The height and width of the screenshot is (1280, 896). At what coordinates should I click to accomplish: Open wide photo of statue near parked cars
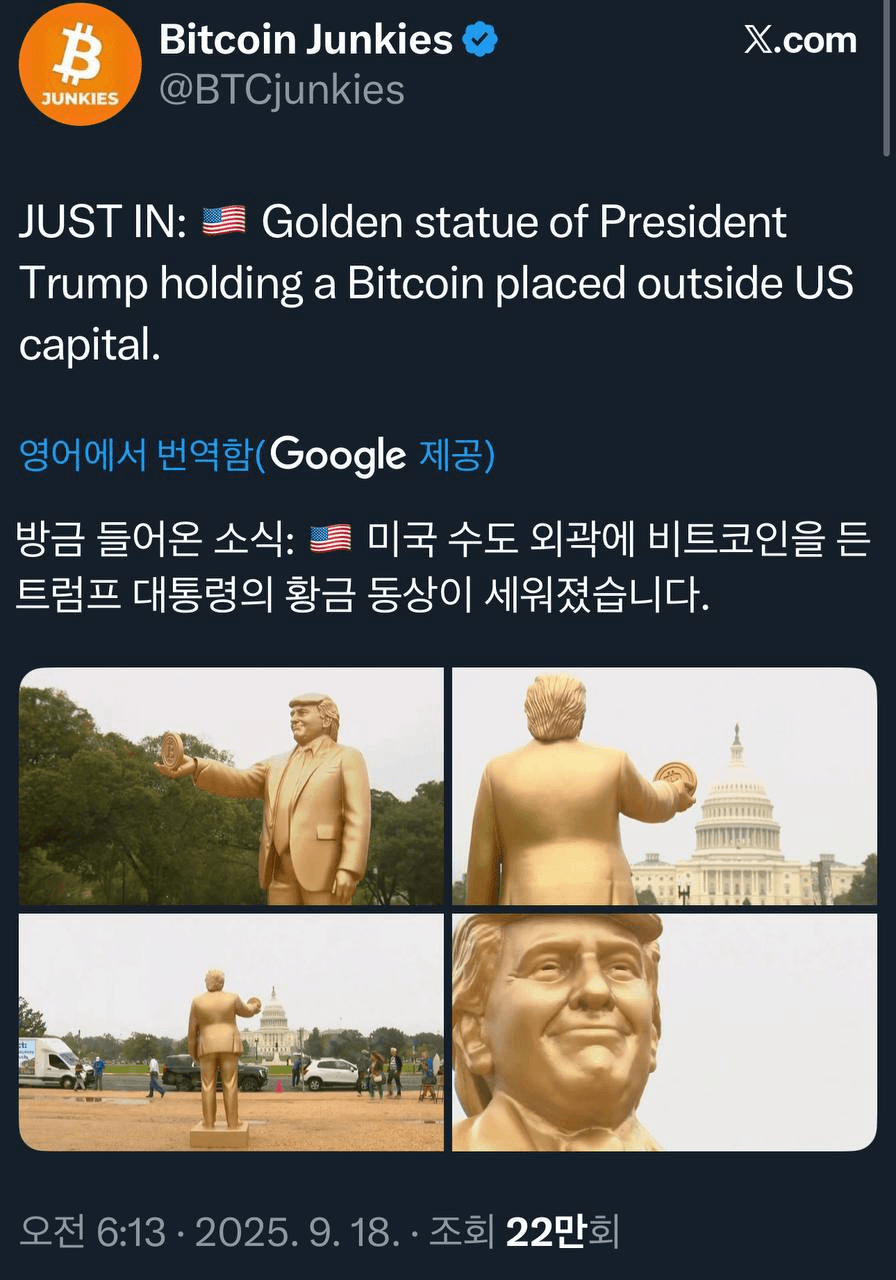pyautogui.click(x=231, y=1032)
